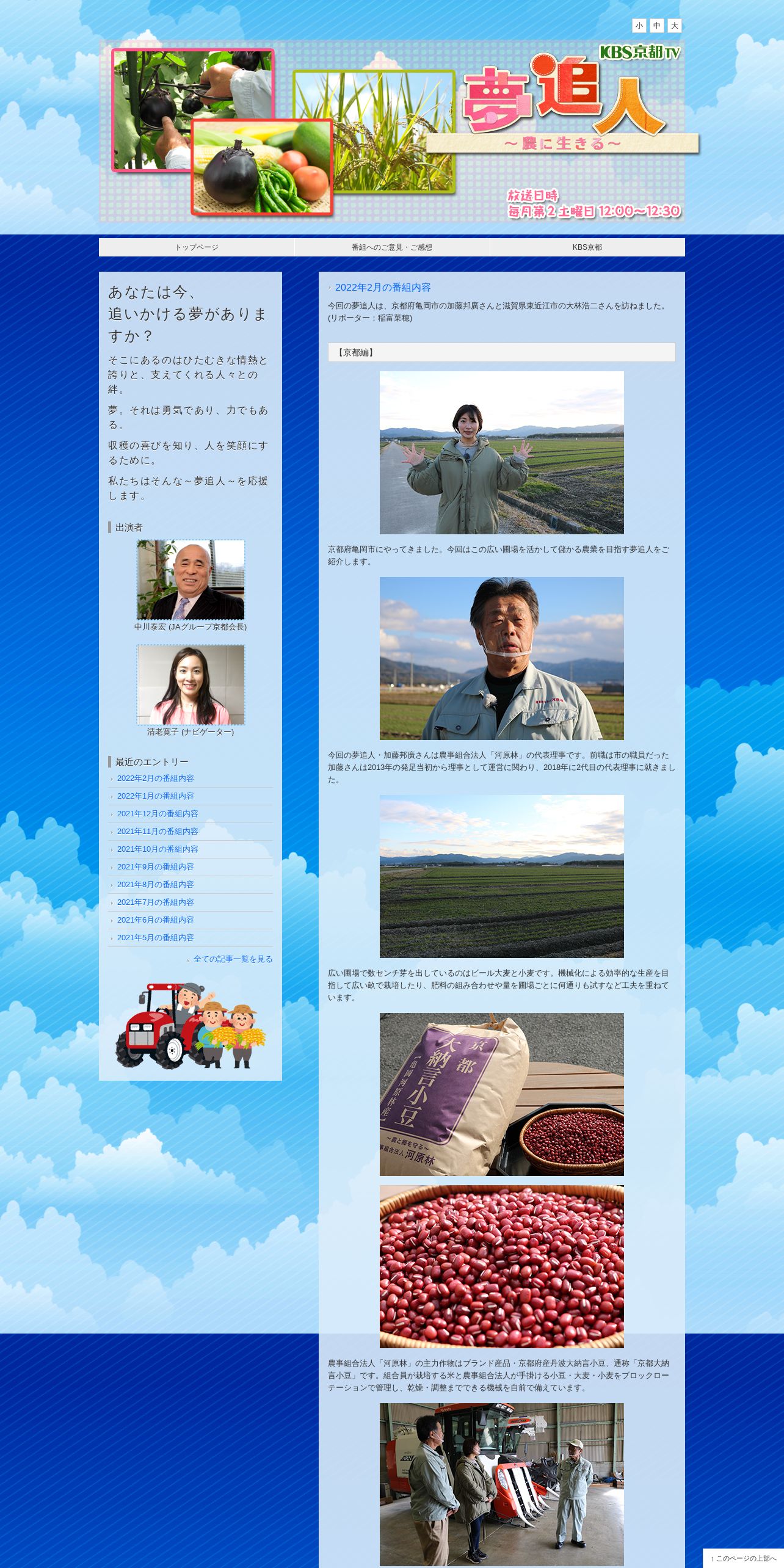Open the 2022年2月の番組内容 article title
The width and height of the screenshot is (784, 1568).
383,288
